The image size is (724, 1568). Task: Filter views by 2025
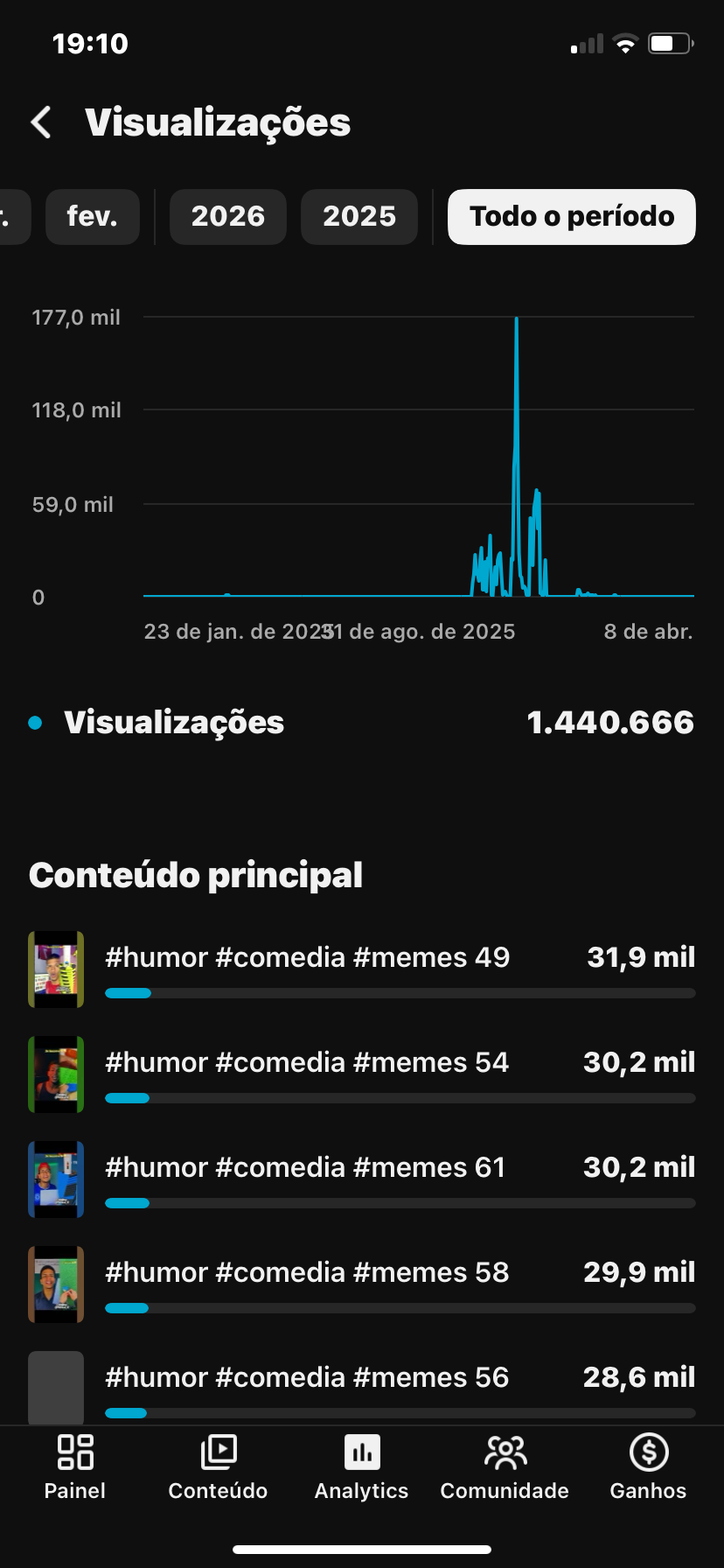pos(359,216)
